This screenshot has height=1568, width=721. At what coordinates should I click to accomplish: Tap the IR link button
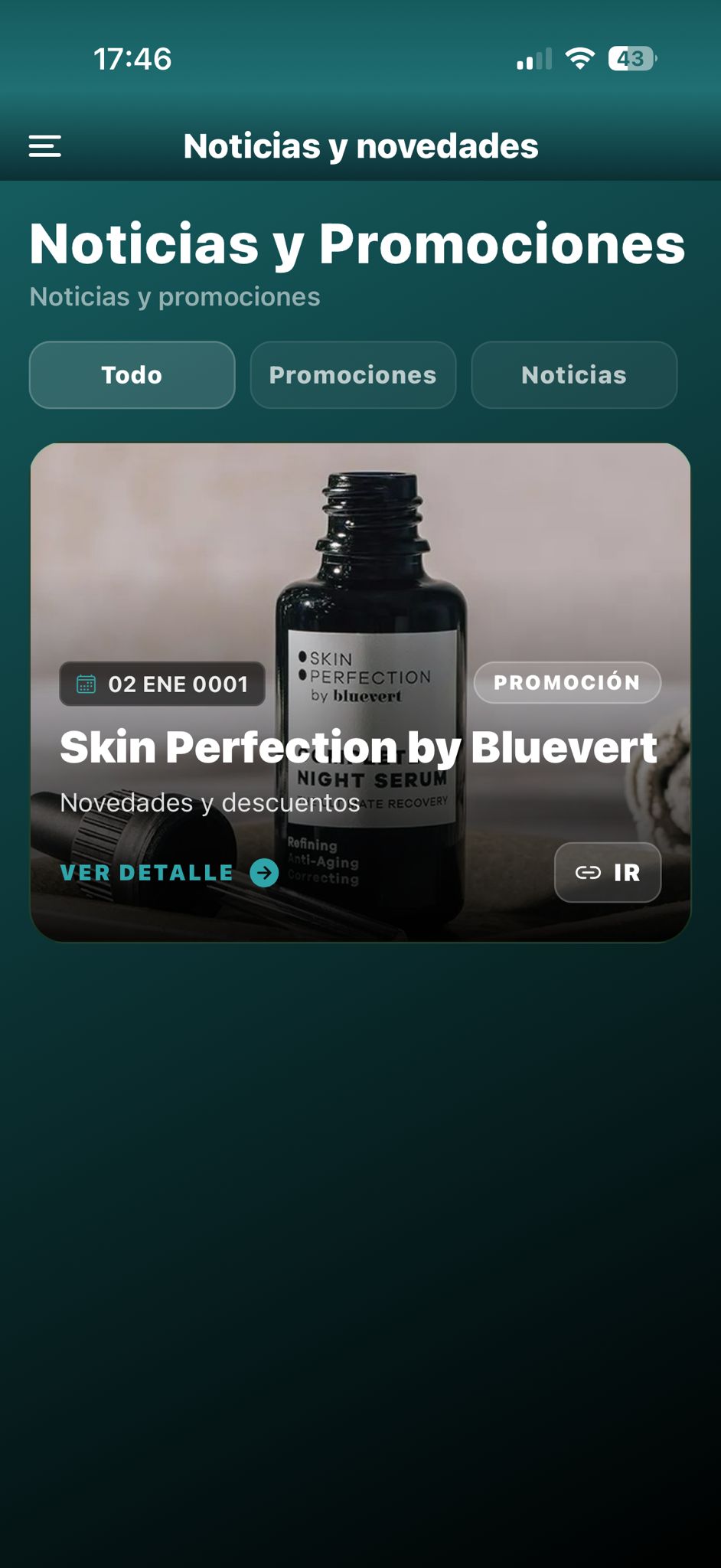[608, 873]
